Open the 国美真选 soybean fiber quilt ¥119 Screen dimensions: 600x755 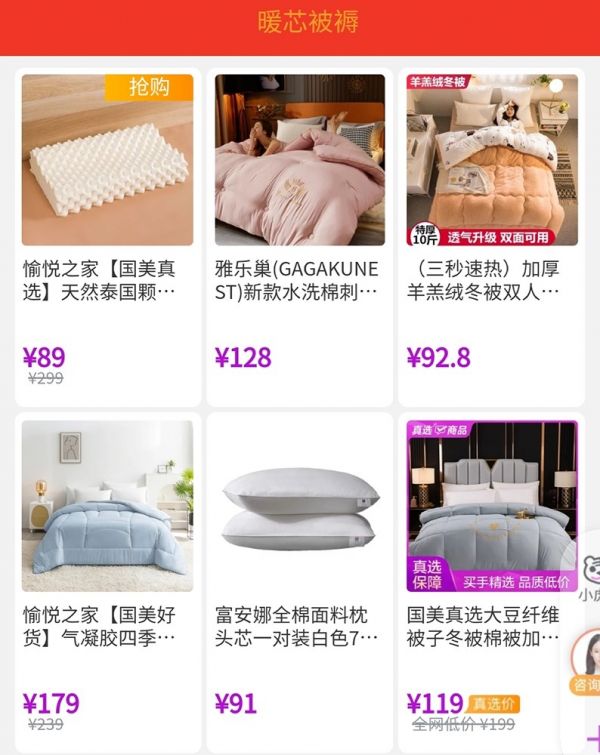[491, 507]
